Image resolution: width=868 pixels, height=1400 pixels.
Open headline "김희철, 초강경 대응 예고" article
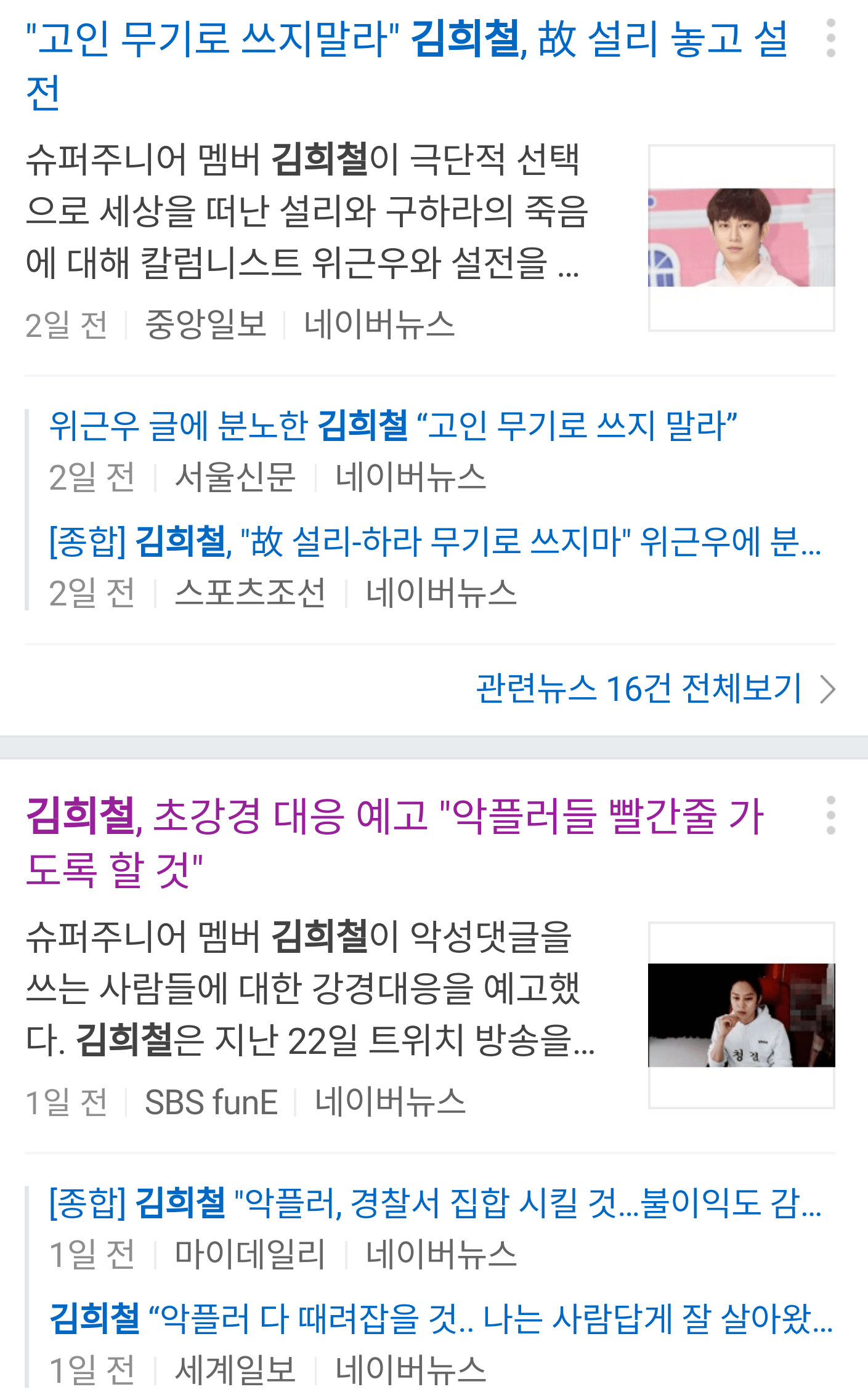click(394, 817)
